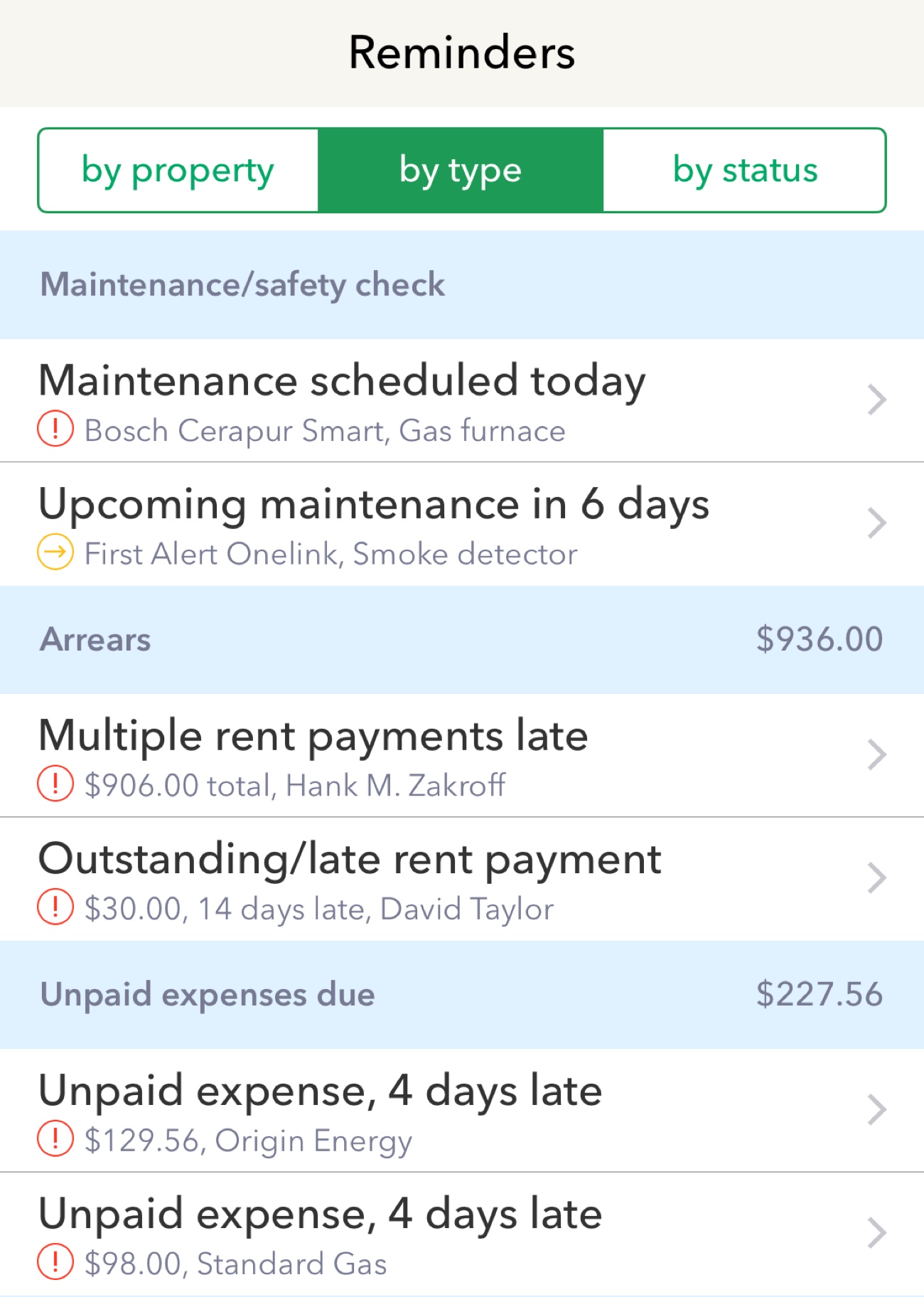
Task: Click the Arrears section total of $936.00
Action: pos(819,639)
